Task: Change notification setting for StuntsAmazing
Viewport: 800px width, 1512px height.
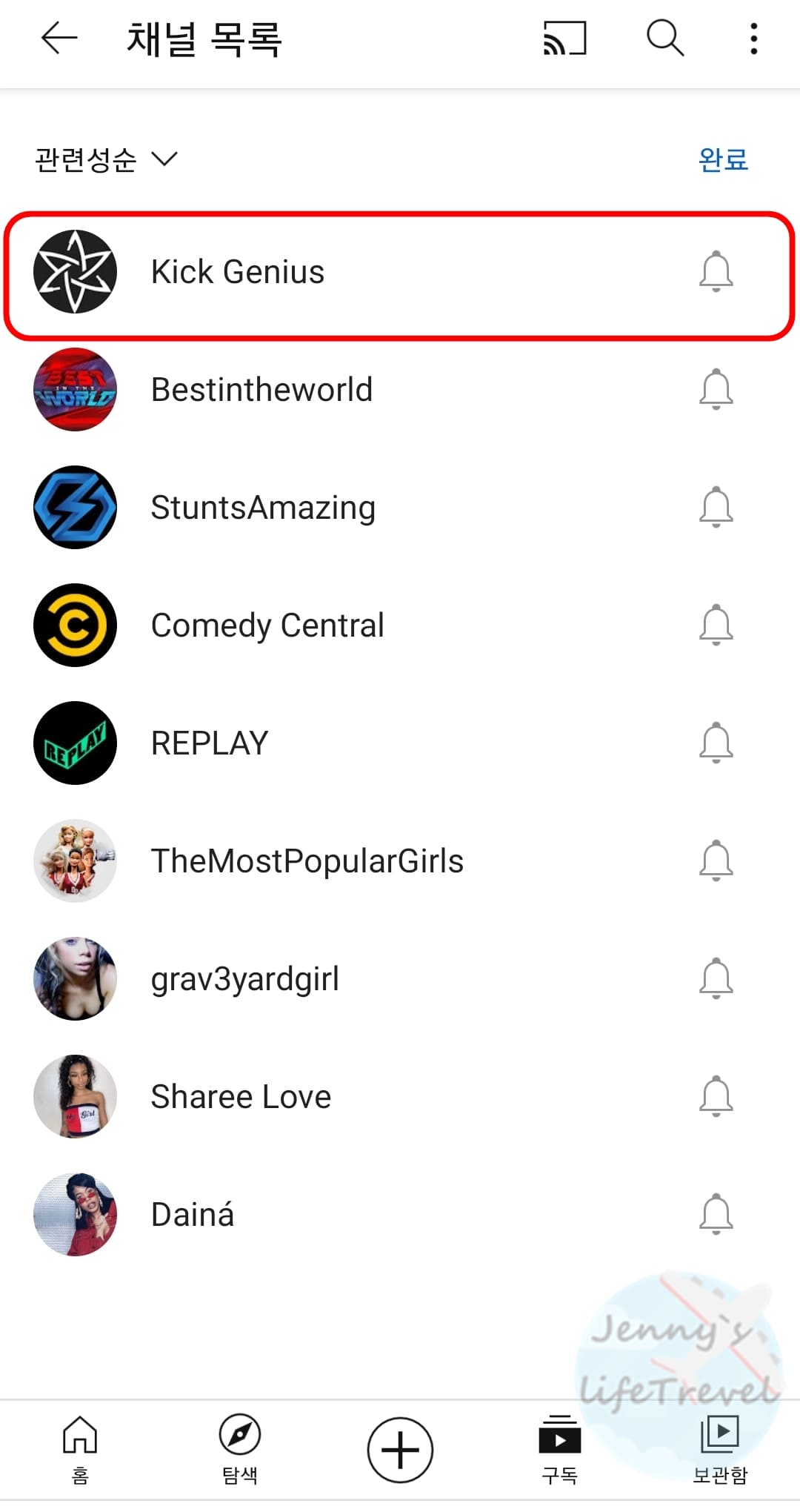Action: (716, 508)
